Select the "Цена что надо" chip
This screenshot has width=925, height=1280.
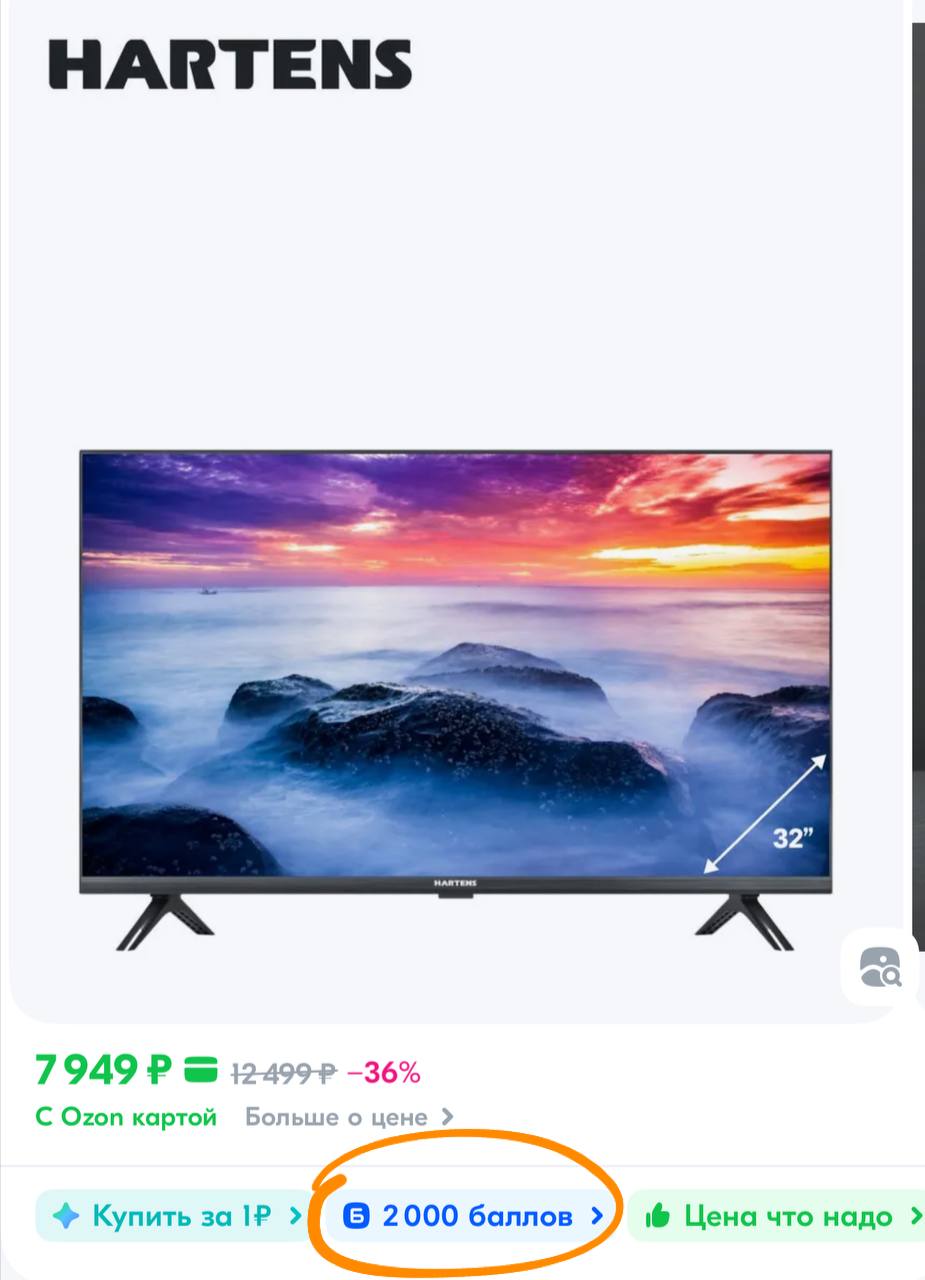782,1216
